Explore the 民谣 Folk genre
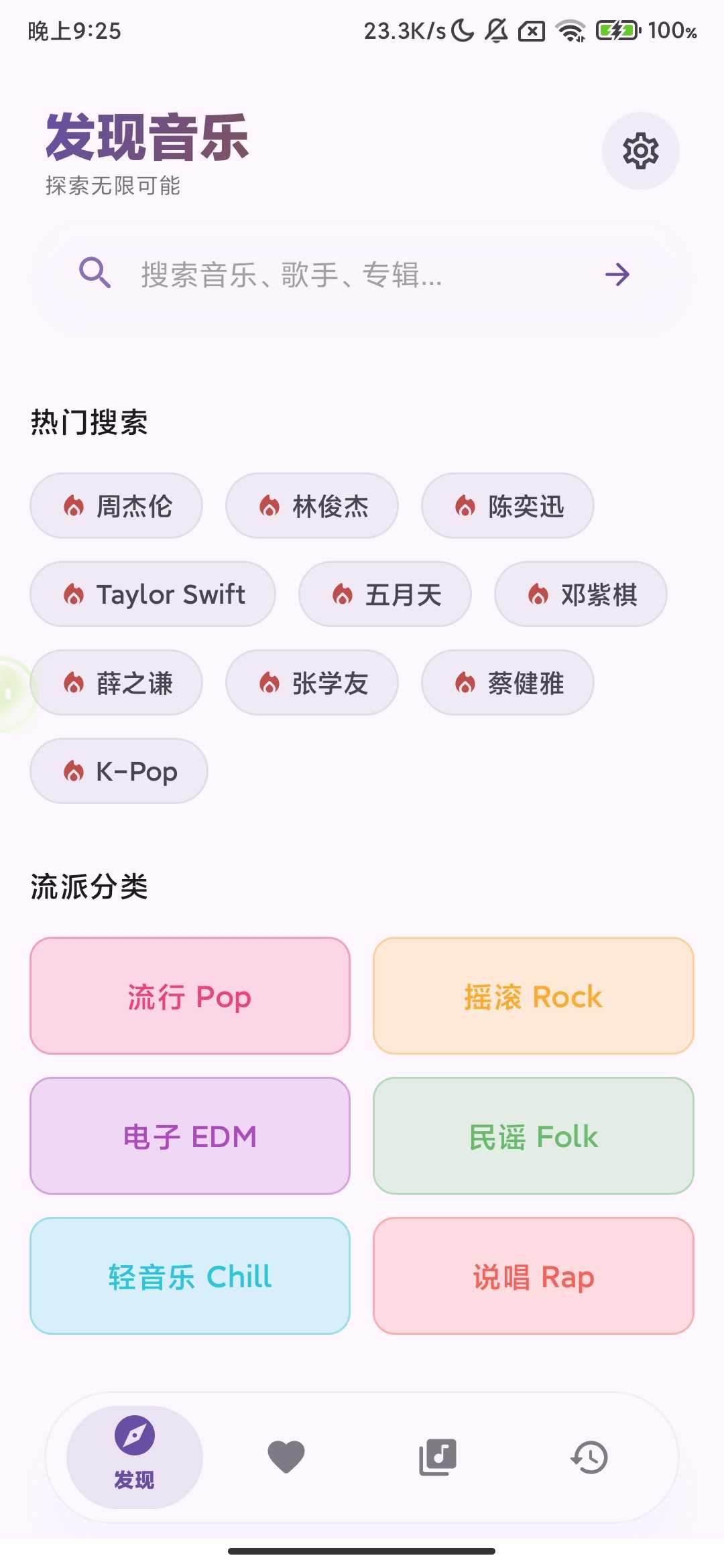Screen dimensions: 724x1568 coord(533,1136)
